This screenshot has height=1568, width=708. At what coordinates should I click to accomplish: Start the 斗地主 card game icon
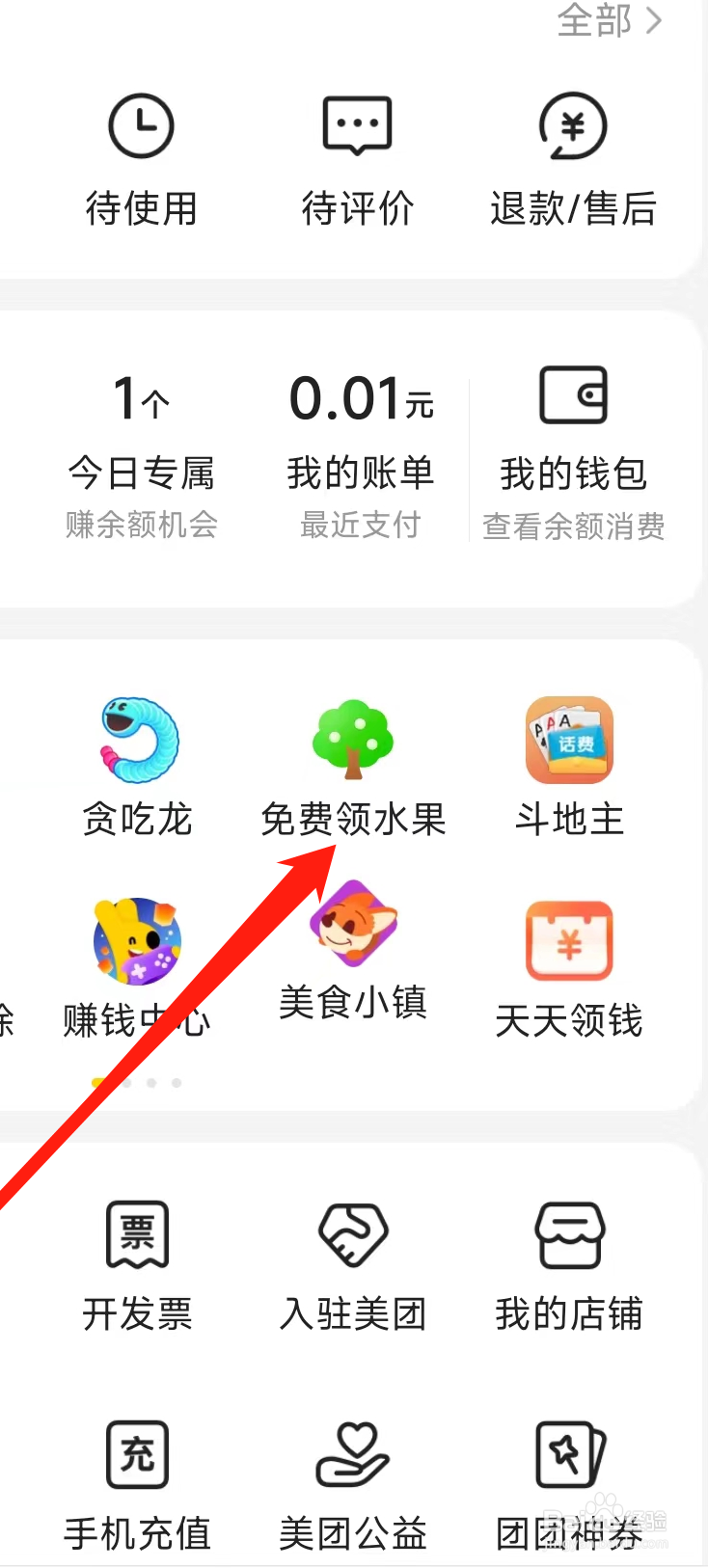pos(569,741)
